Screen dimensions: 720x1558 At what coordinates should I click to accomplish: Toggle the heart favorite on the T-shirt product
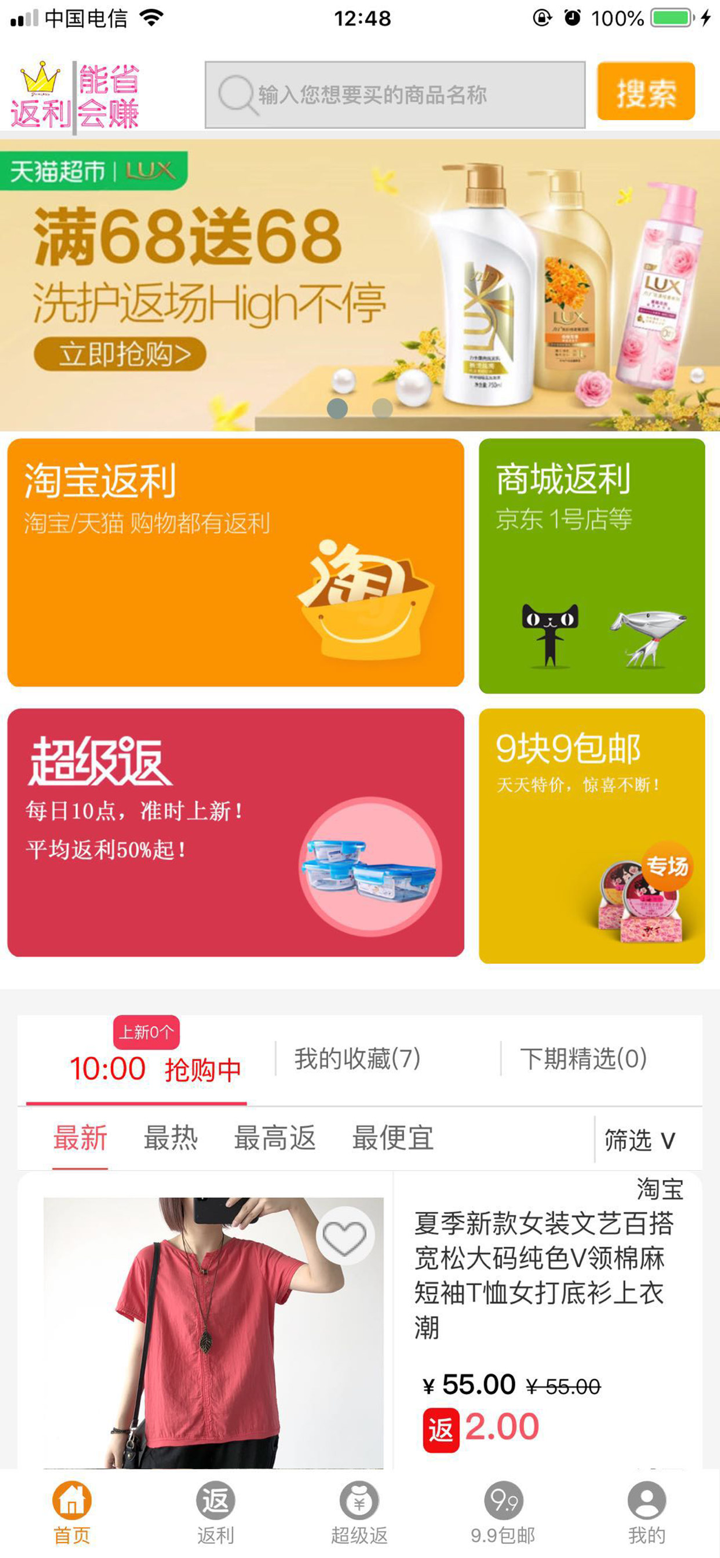click(x=347, y=1234)
